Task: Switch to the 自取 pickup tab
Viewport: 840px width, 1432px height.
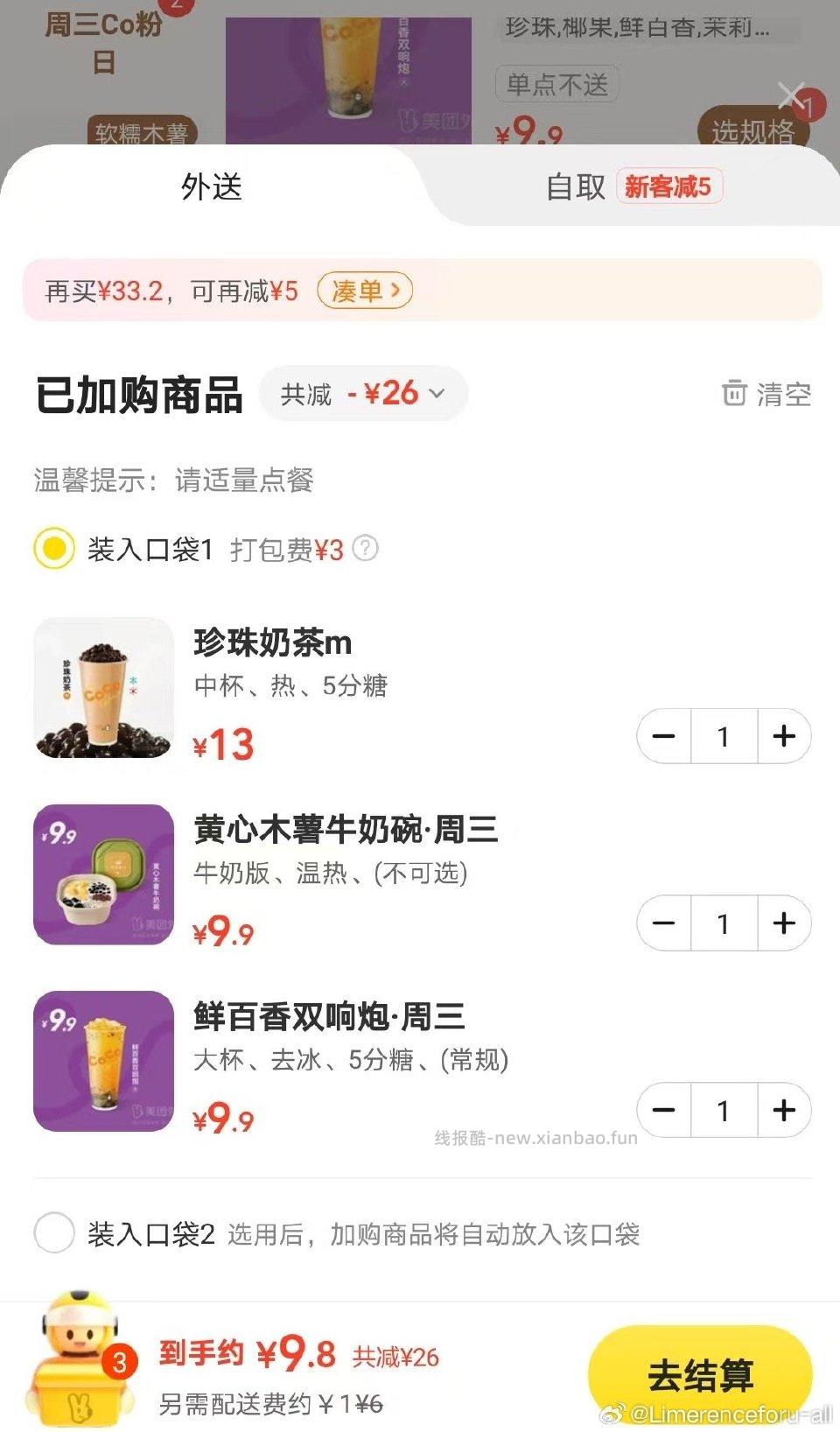Action: click(x=577, y=187)
